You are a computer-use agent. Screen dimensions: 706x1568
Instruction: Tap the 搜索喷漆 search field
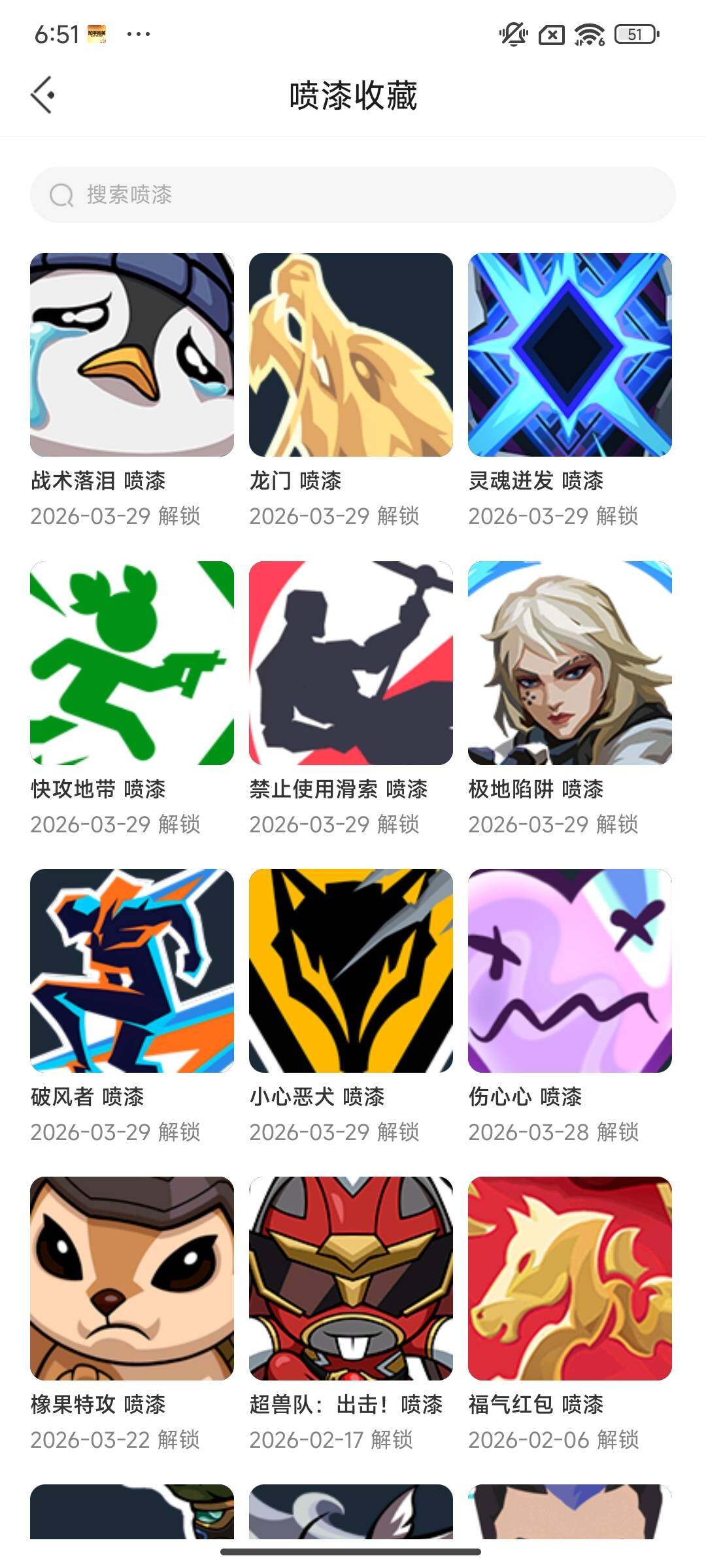pyautogui.click(x=353, y=194)
